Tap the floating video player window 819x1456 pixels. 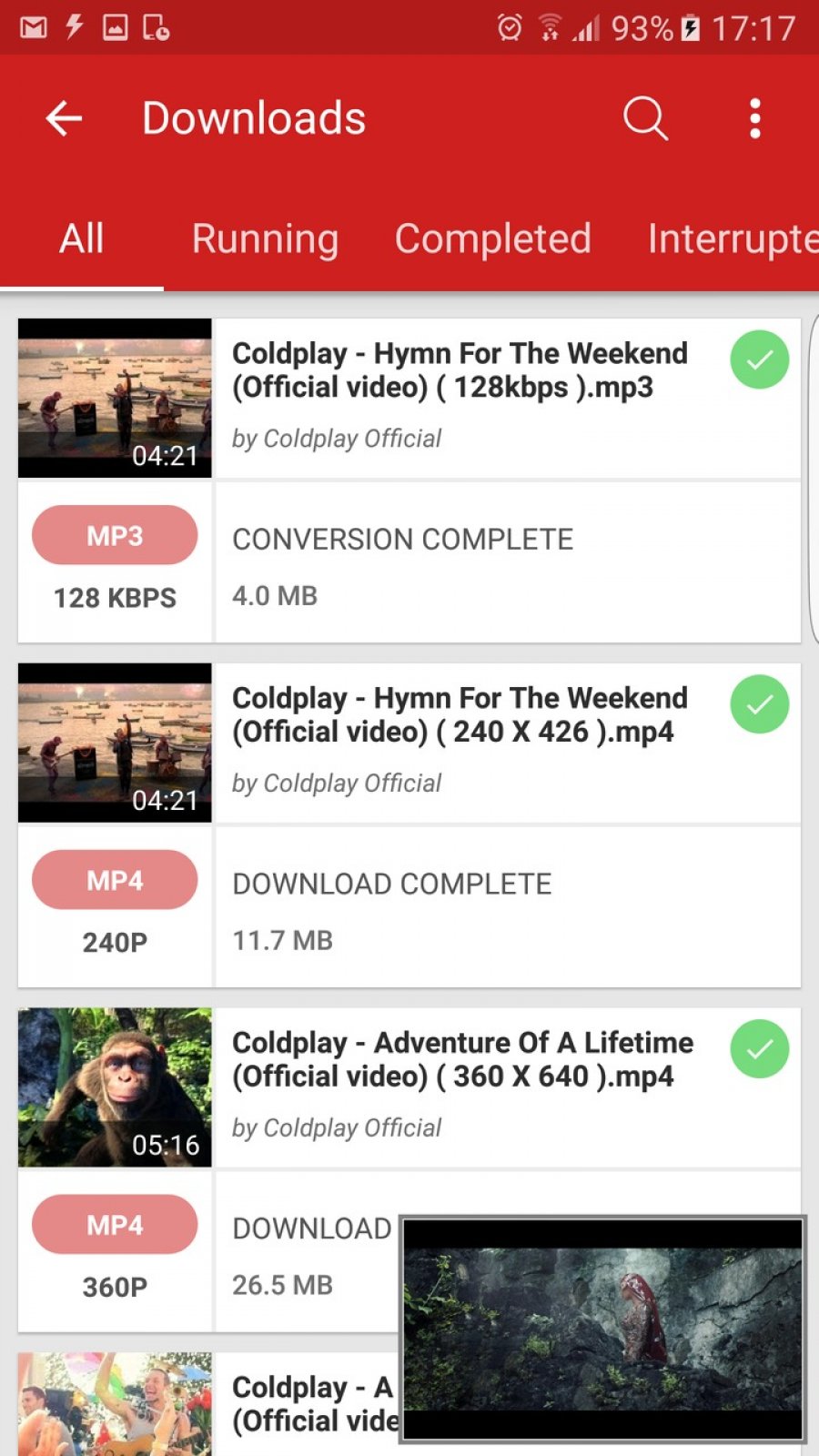click(x=602, y=1329)
